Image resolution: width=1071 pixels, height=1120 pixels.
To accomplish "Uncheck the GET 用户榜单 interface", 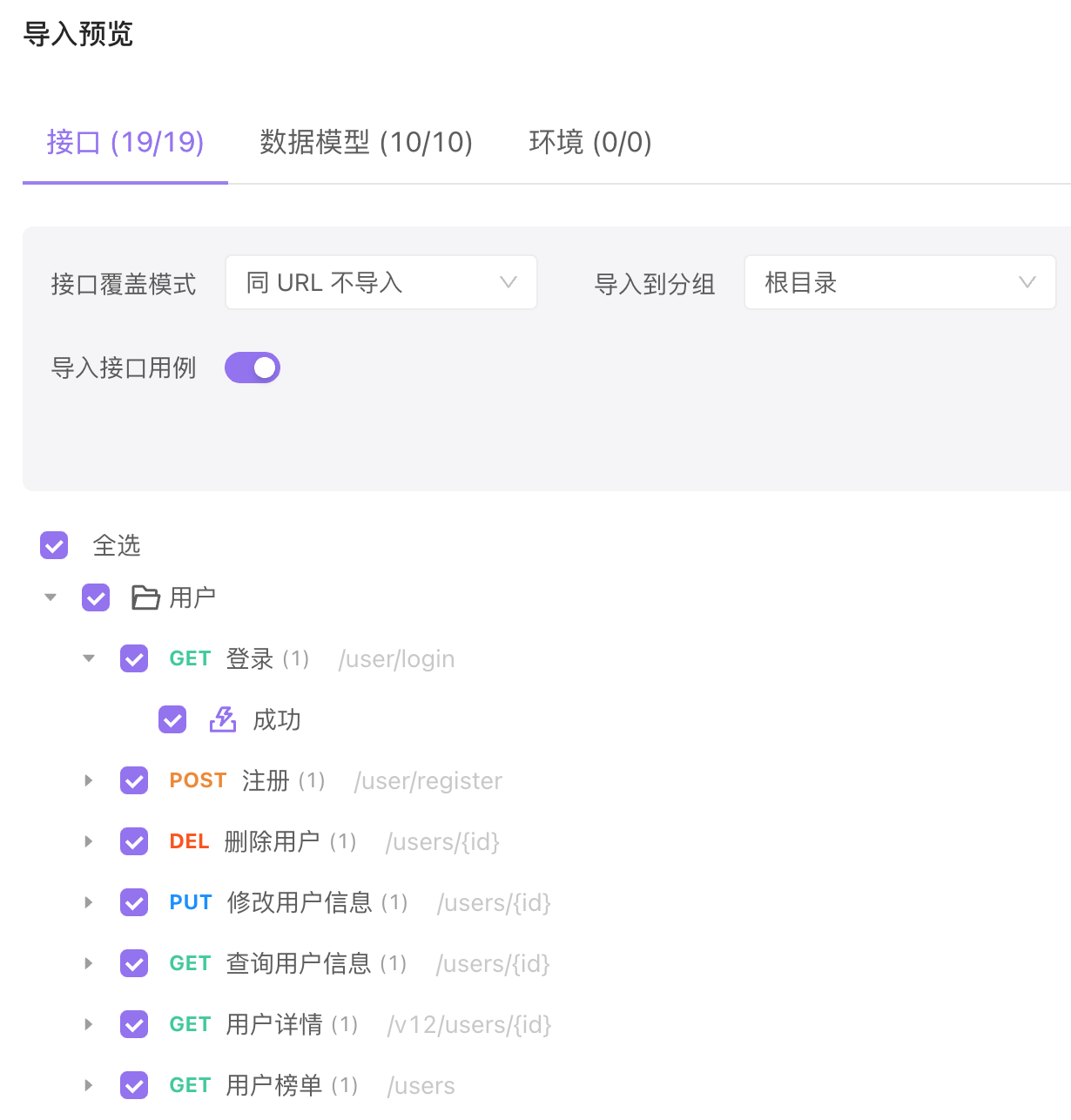I will (134, 1085).
